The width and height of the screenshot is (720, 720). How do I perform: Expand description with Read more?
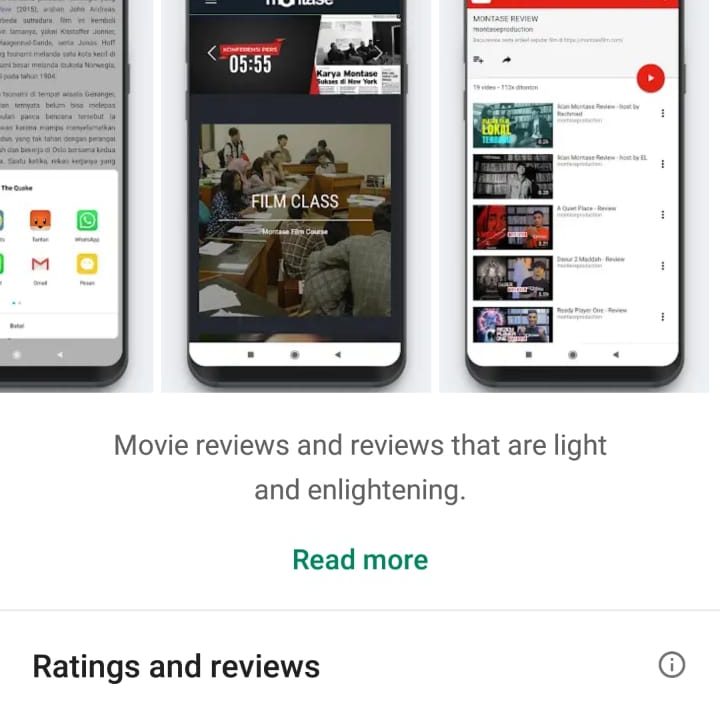click(x=360, y=559)
